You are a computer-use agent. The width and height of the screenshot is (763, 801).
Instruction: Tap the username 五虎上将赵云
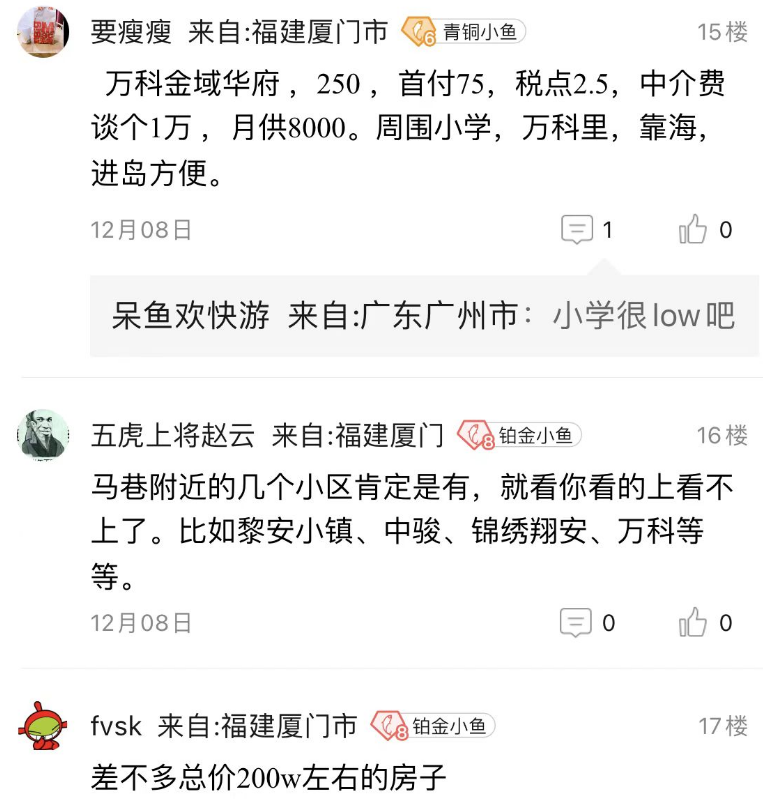click(173, 435)
